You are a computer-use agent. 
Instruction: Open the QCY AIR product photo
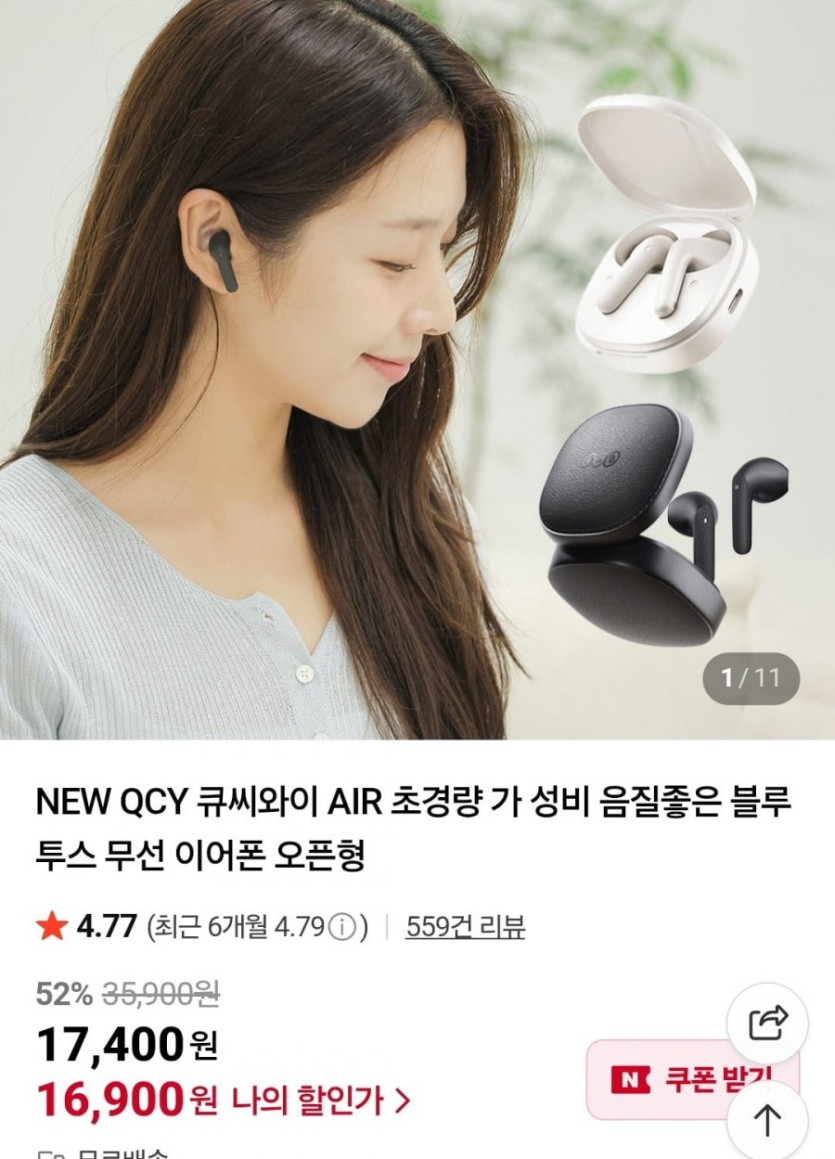(417, 370)
